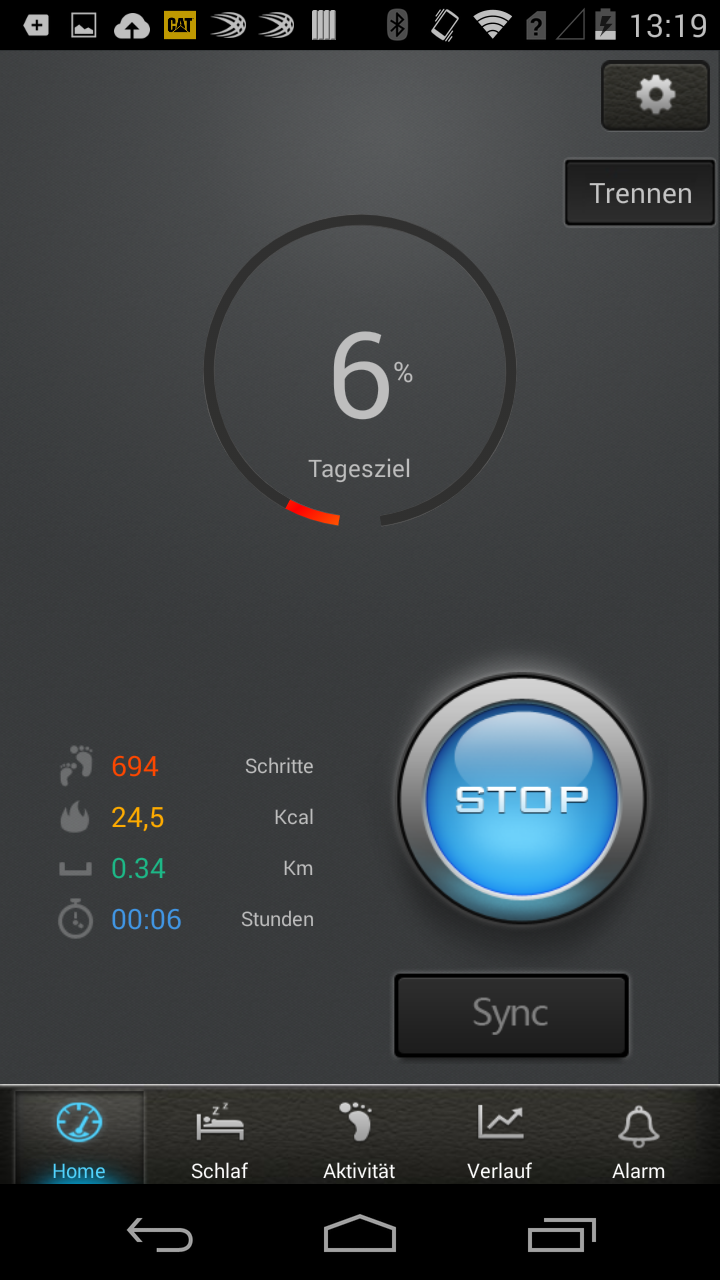
Task: Open the recent apps overview
Action: point(561,1235)
